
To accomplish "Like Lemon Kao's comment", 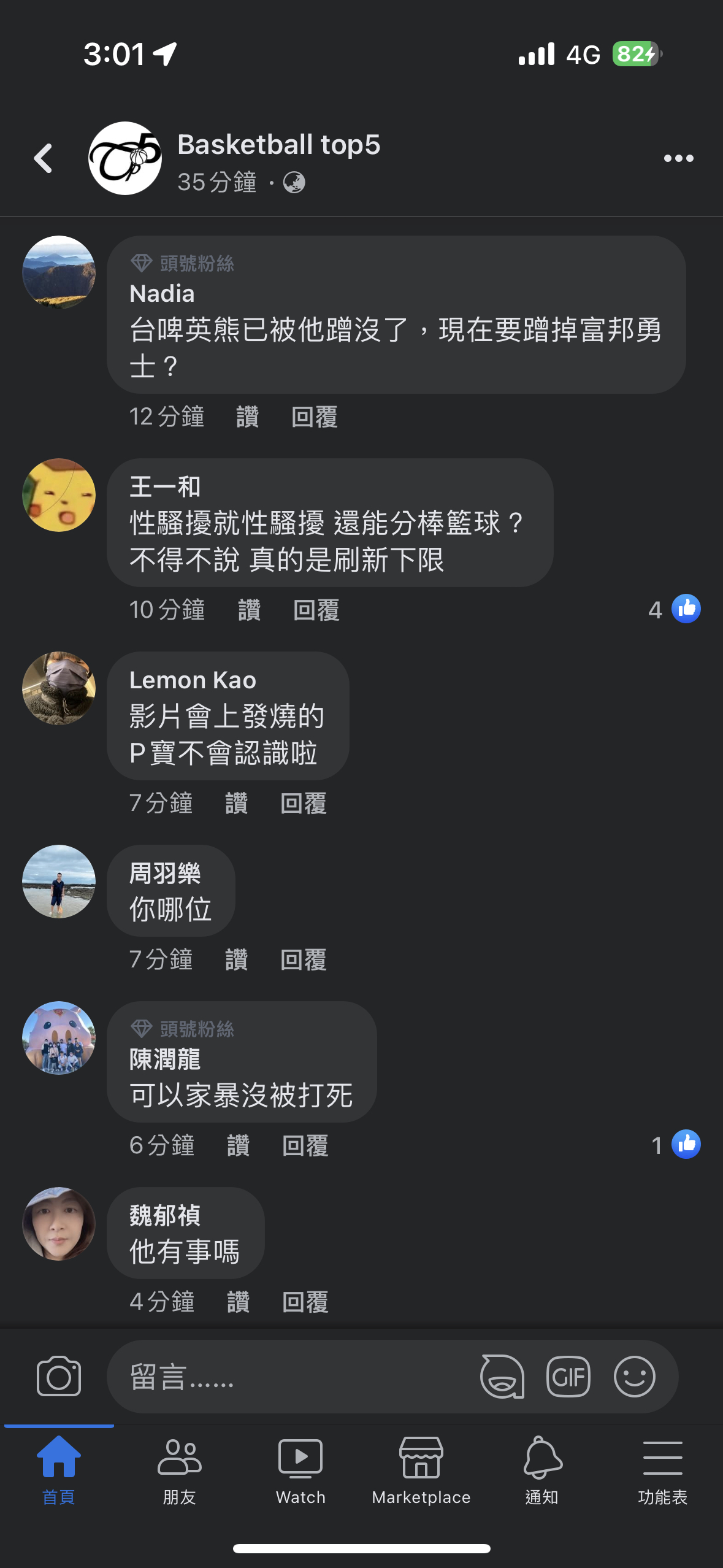I will click(x=236, y=804).
